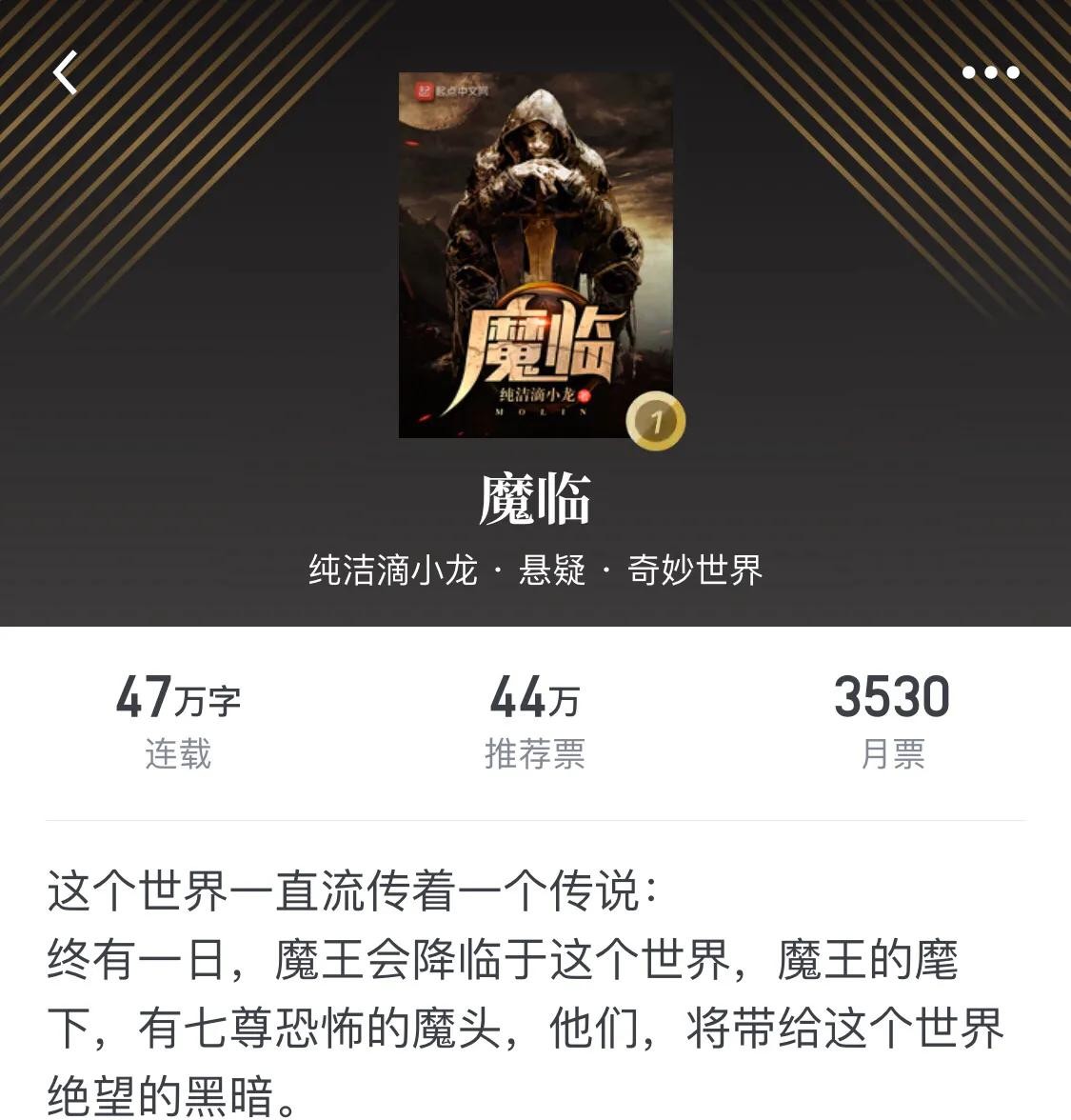Open the 魔临 book cover
Viewport: 1071px width, 1120px height.
pos(535,255)
